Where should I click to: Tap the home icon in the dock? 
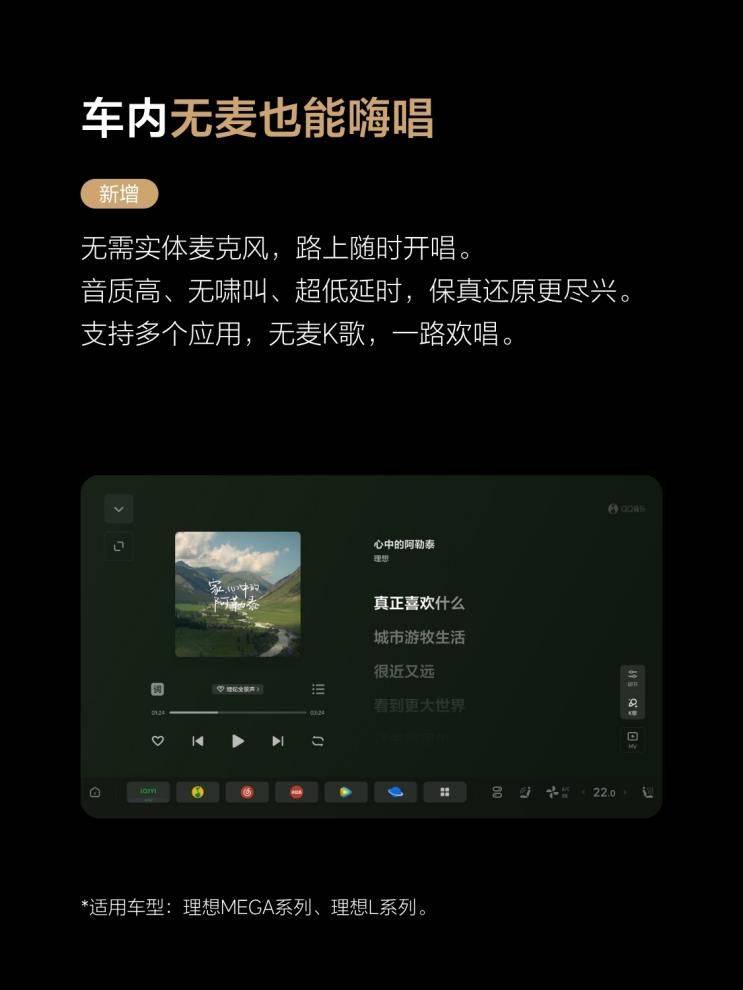[x=95, y=791]
